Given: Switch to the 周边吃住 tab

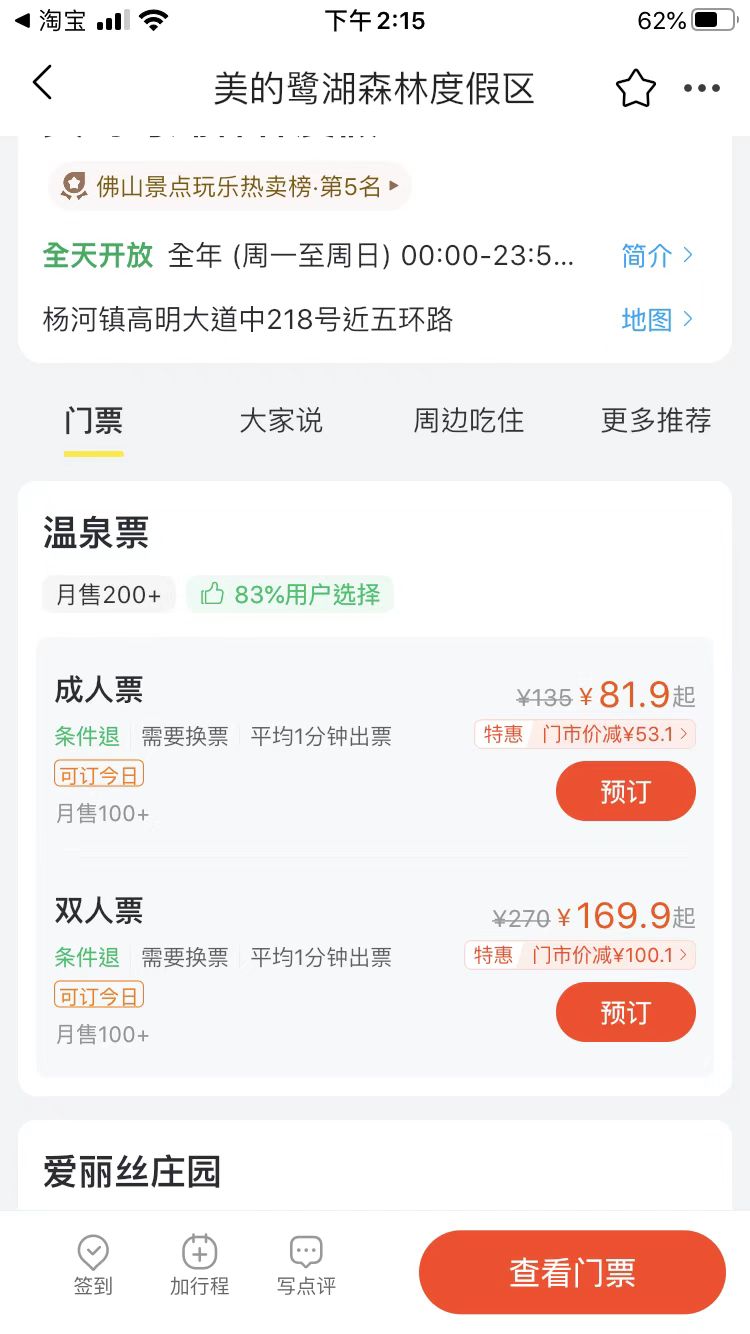Looking at the screenshot, I should (467, 421).
